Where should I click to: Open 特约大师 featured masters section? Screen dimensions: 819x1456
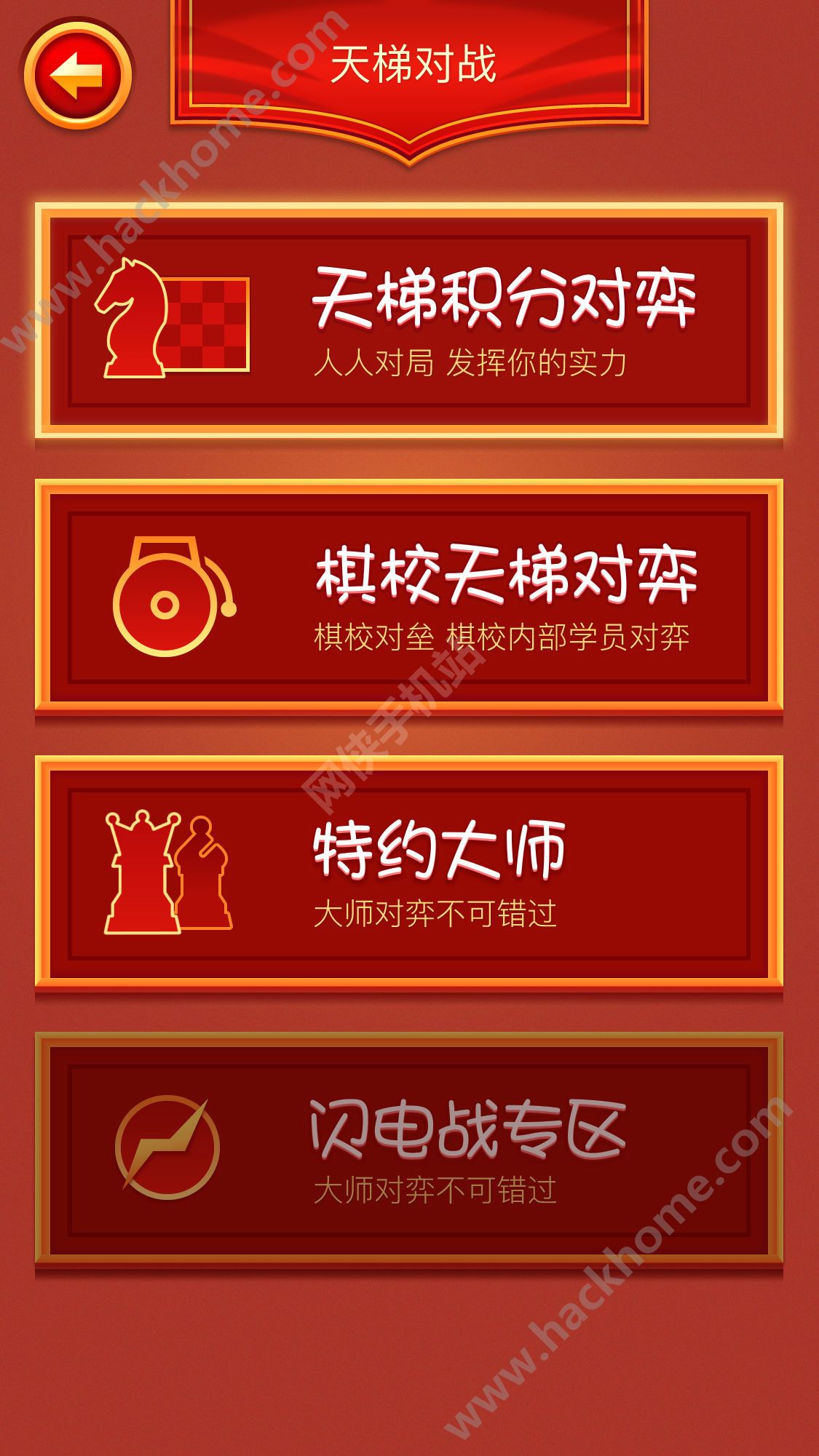tap(409, 872)
